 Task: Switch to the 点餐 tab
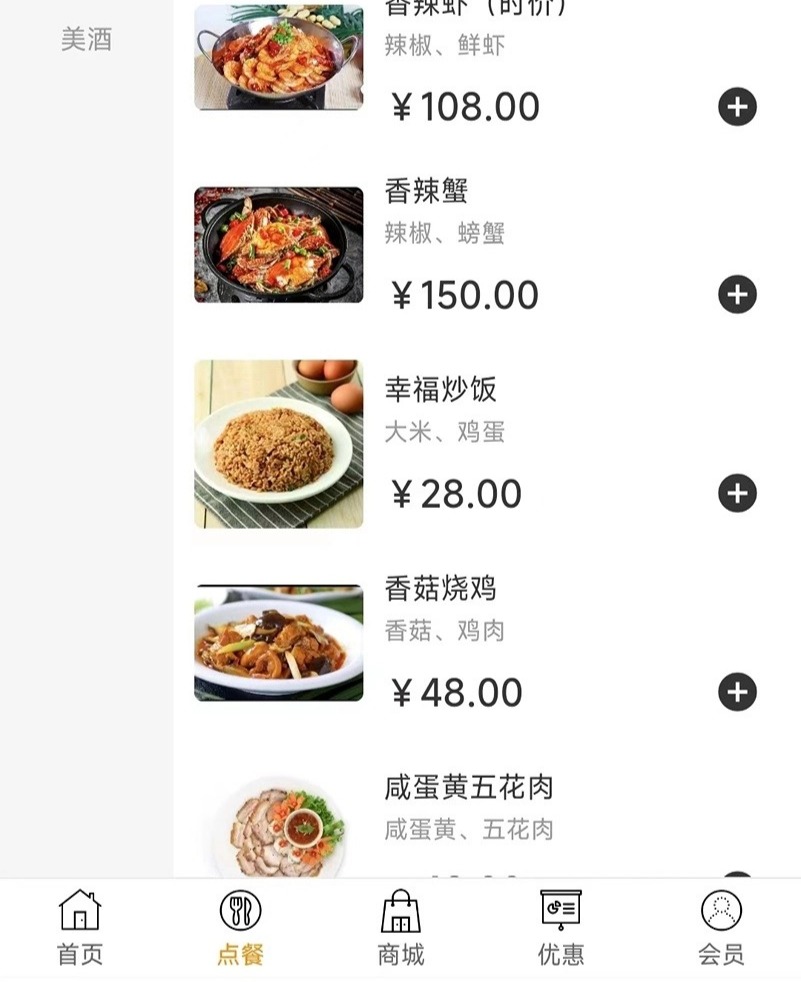240,929
